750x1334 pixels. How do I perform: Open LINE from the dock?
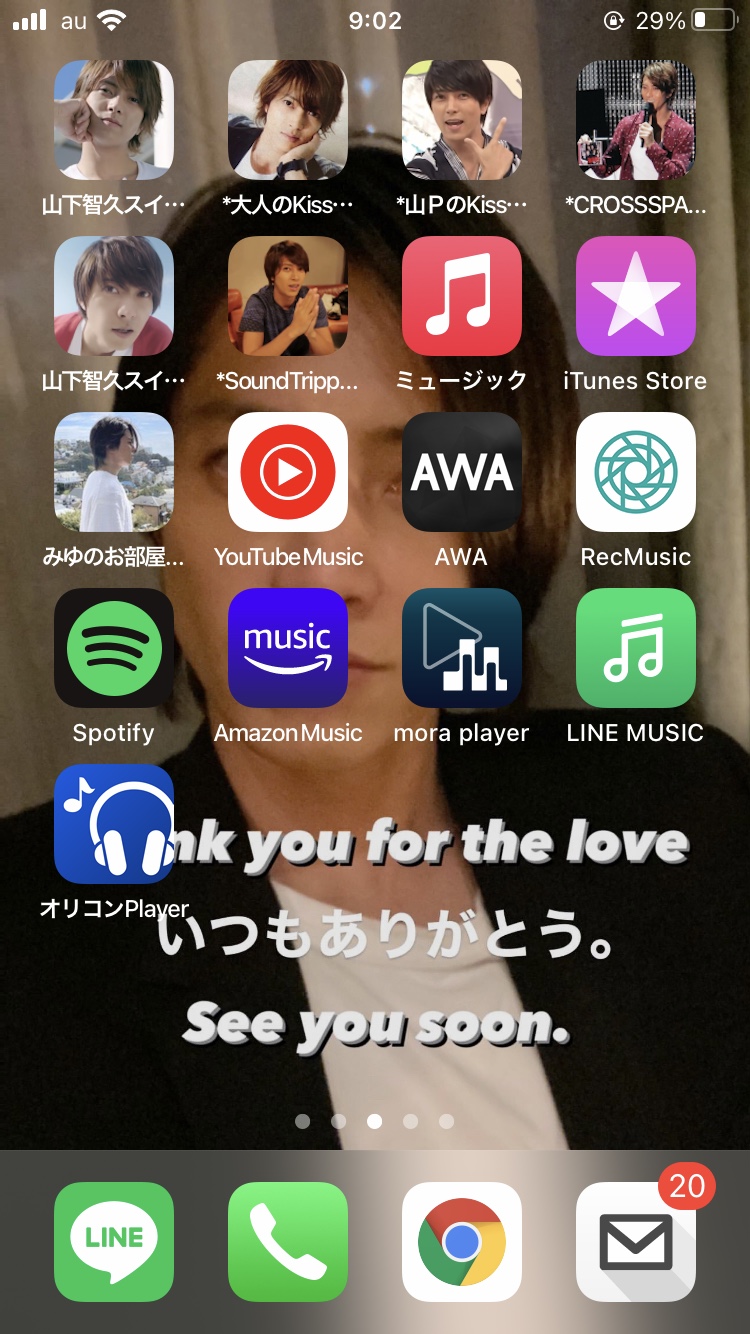click(x=114, y=1242)
